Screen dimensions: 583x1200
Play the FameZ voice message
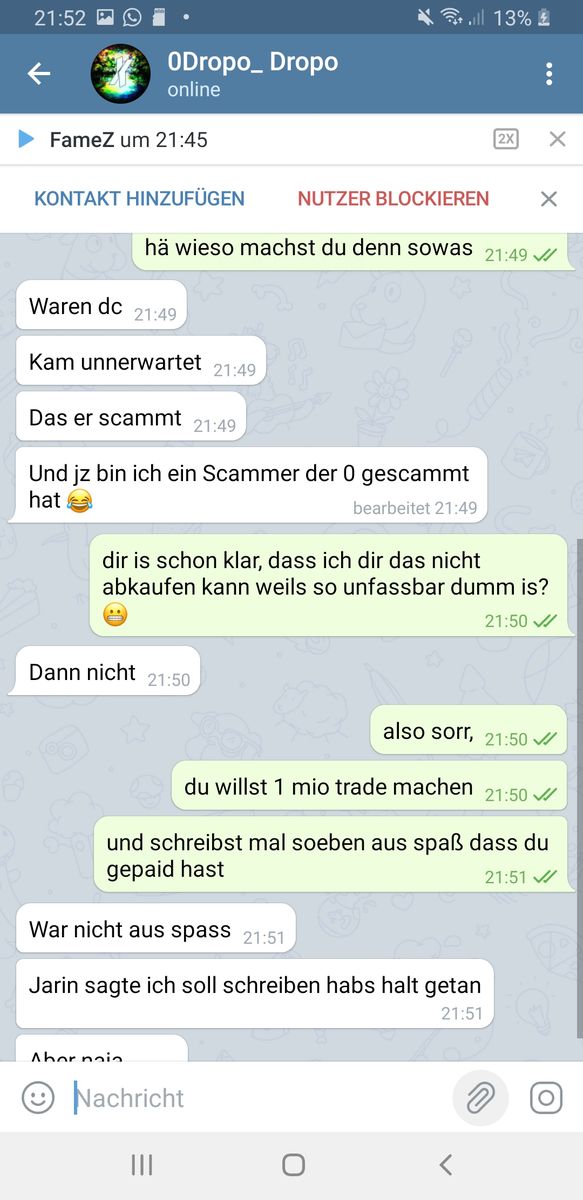[x=27, y=139]
